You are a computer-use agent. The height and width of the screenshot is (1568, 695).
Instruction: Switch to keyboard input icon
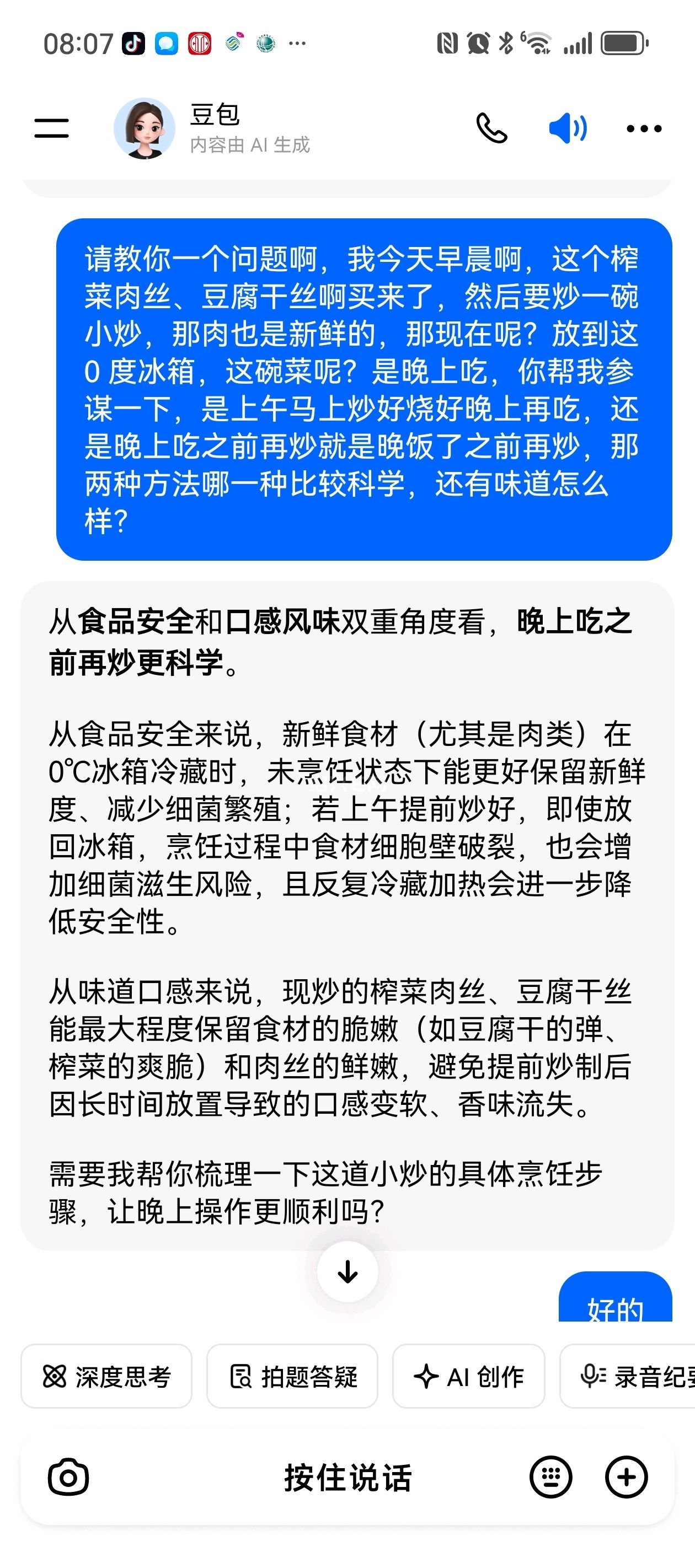(550, 1477)
